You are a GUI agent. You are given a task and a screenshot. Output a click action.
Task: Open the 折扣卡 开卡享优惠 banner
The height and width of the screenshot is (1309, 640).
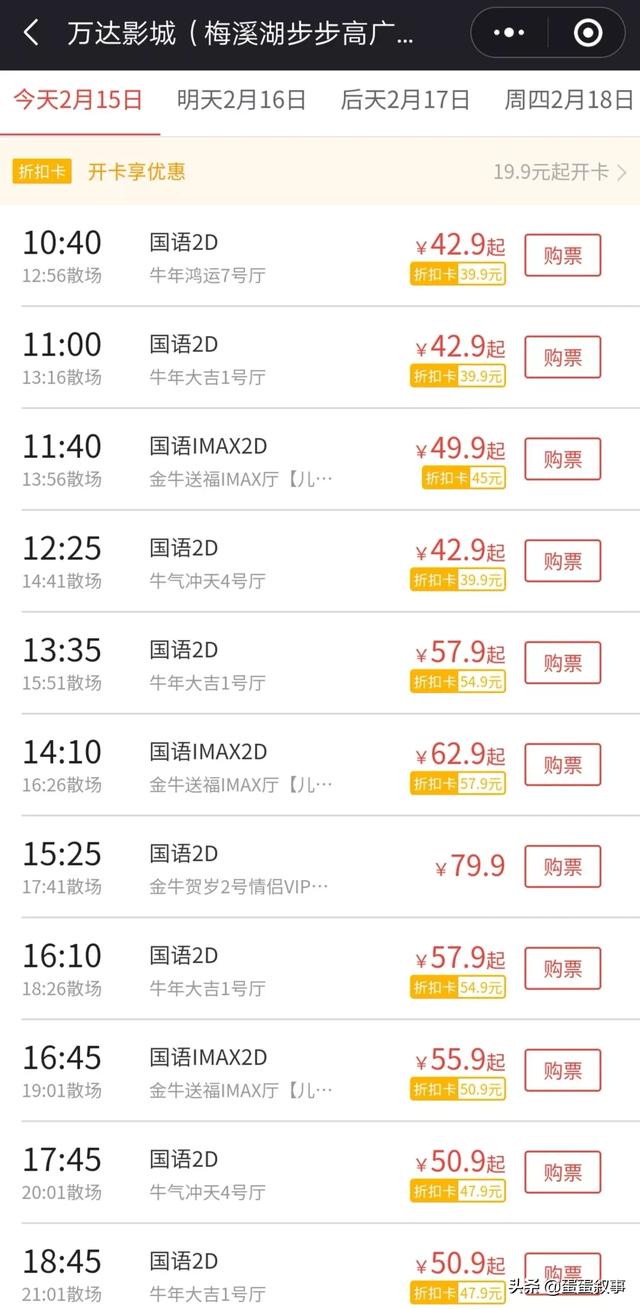[320, 171]
